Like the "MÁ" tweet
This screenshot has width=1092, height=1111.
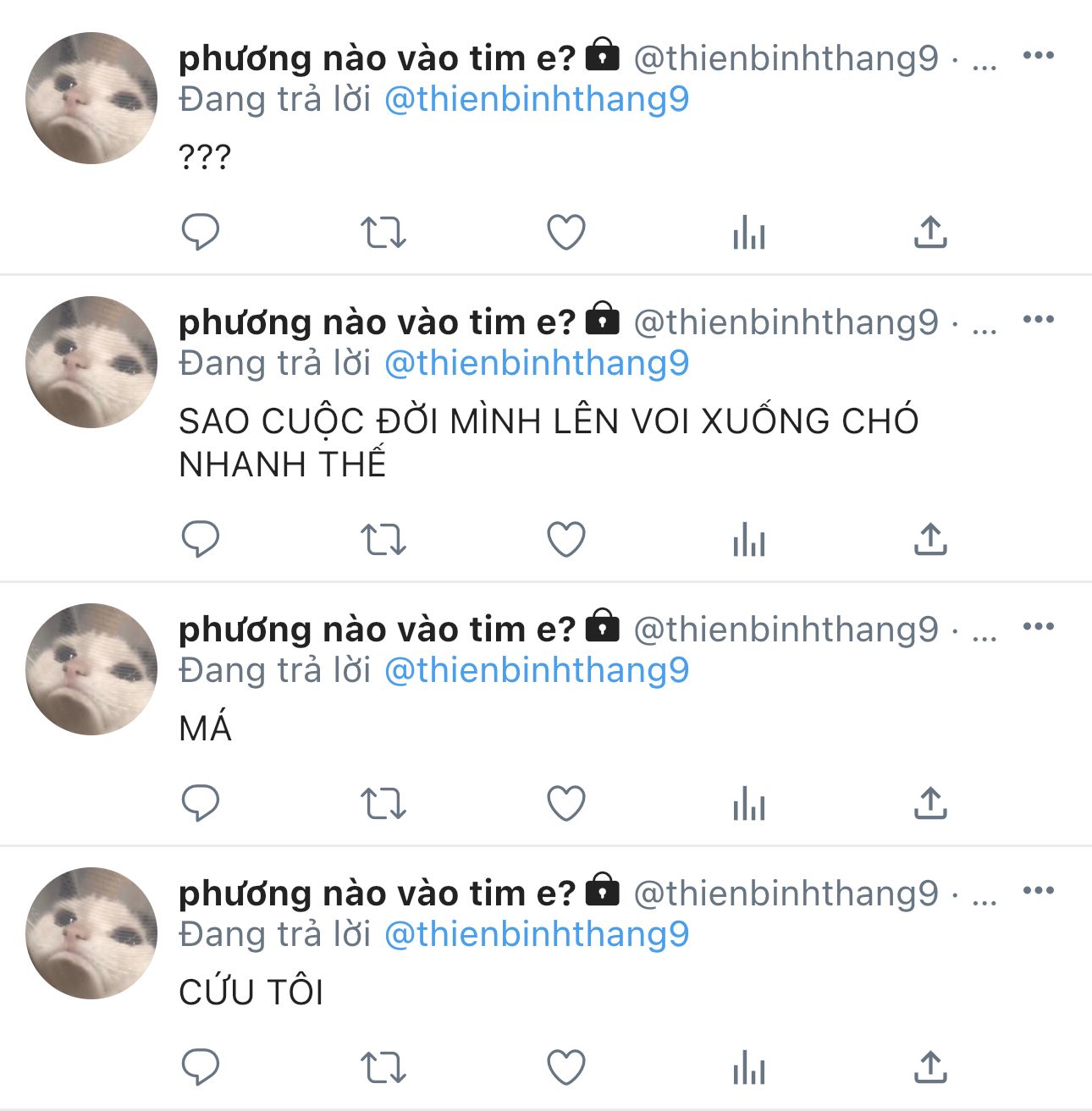(565, 803)
